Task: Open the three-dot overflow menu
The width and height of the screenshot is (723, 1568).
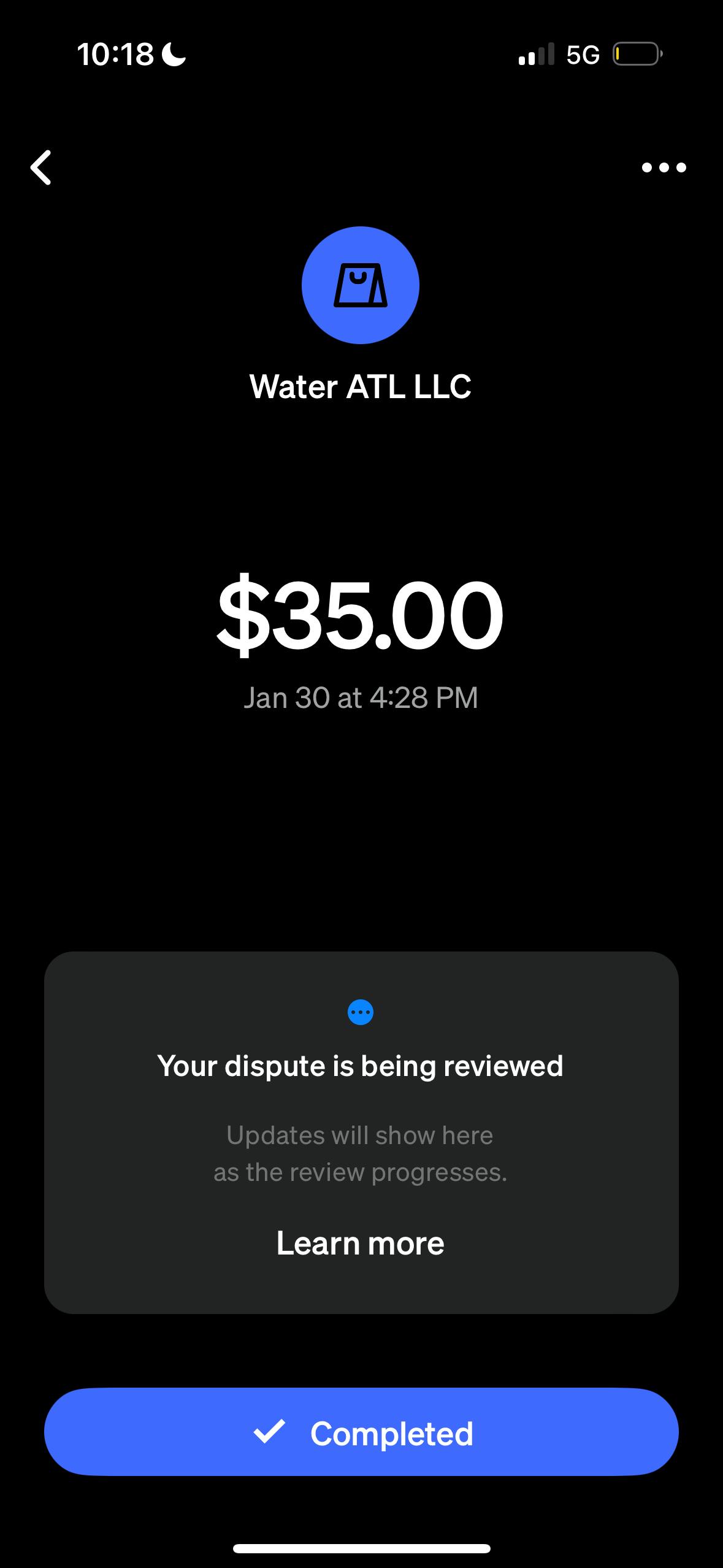Action: pos(664,167)
